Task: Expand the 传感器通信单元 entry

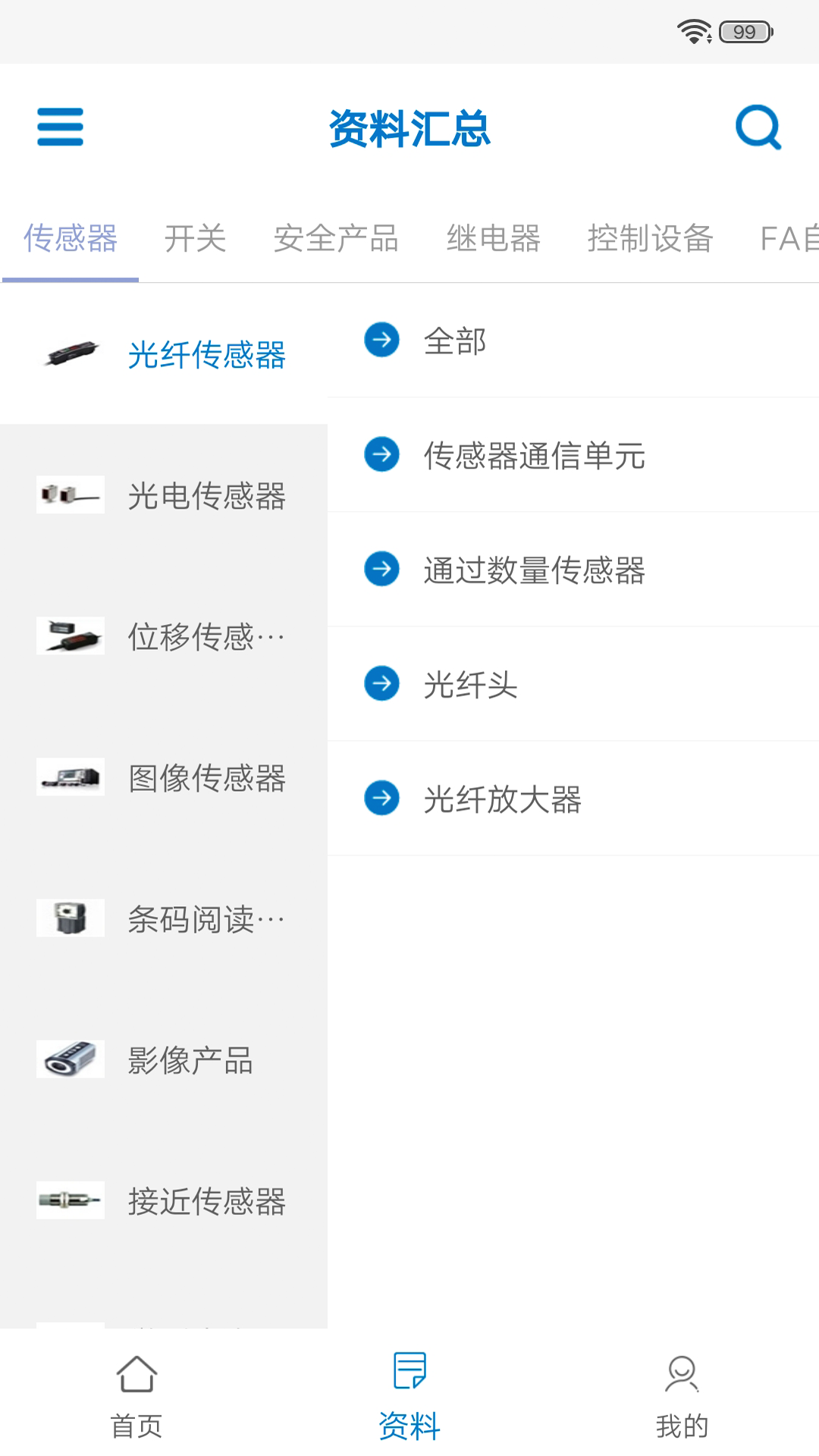Action: click(x=535, y=457)
